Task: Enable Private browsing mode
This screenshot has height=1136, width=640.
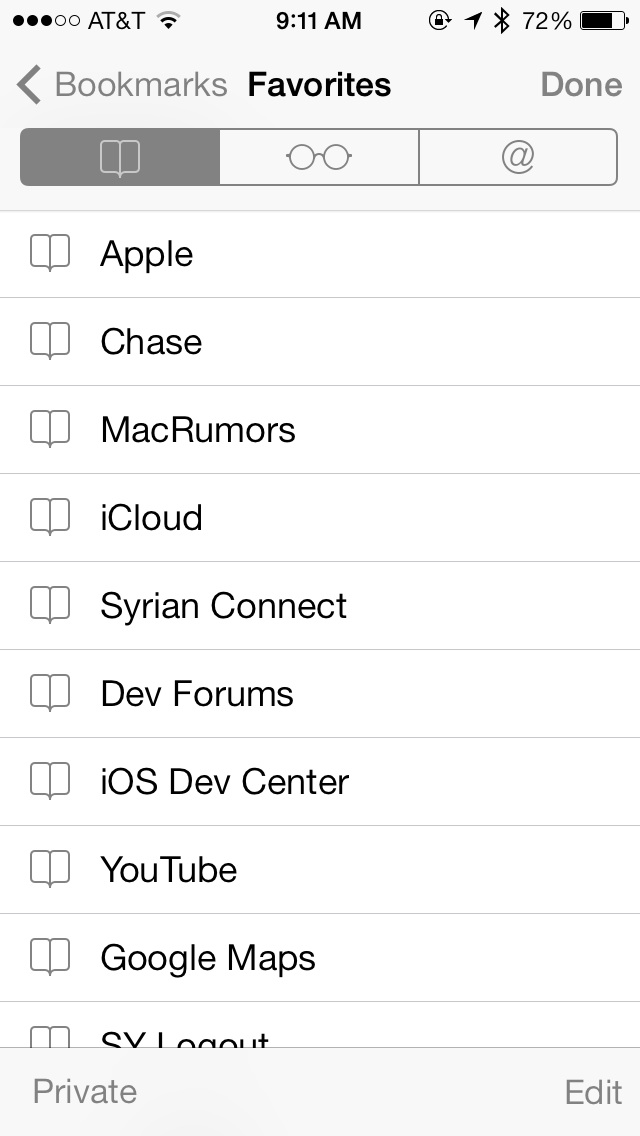Action: (x=85, y=1092)
